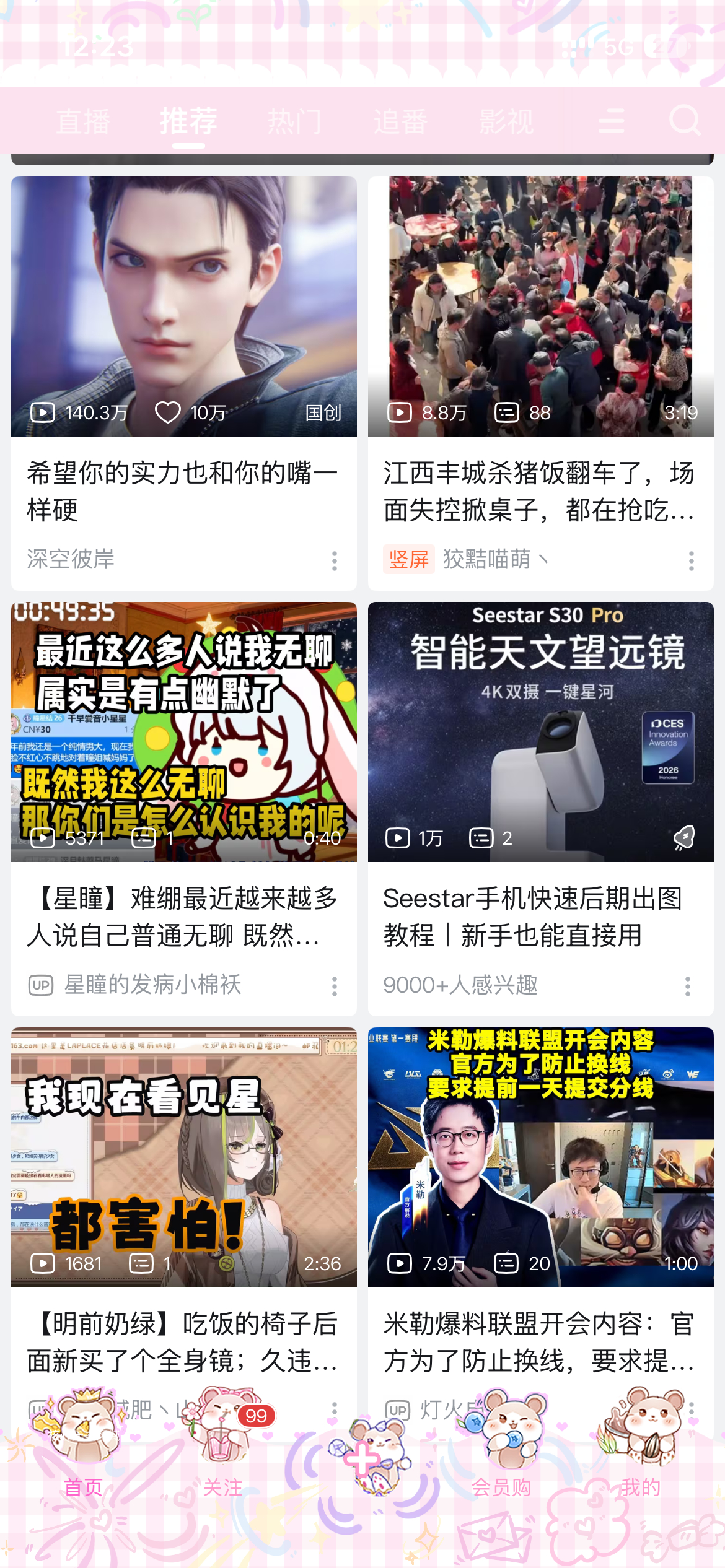Open the 米勒爆料联盟开会内容 video
The height and width of the screenshot is (1568, 725).
tap(540, 1157)
